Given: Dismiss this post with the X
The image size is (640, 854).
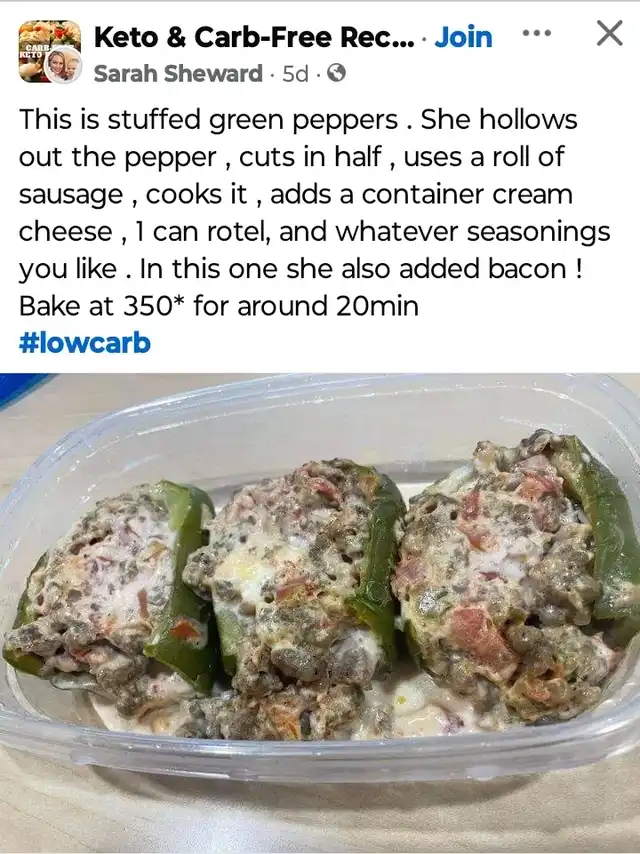Looking at the screenshot, I should (609, 34).
